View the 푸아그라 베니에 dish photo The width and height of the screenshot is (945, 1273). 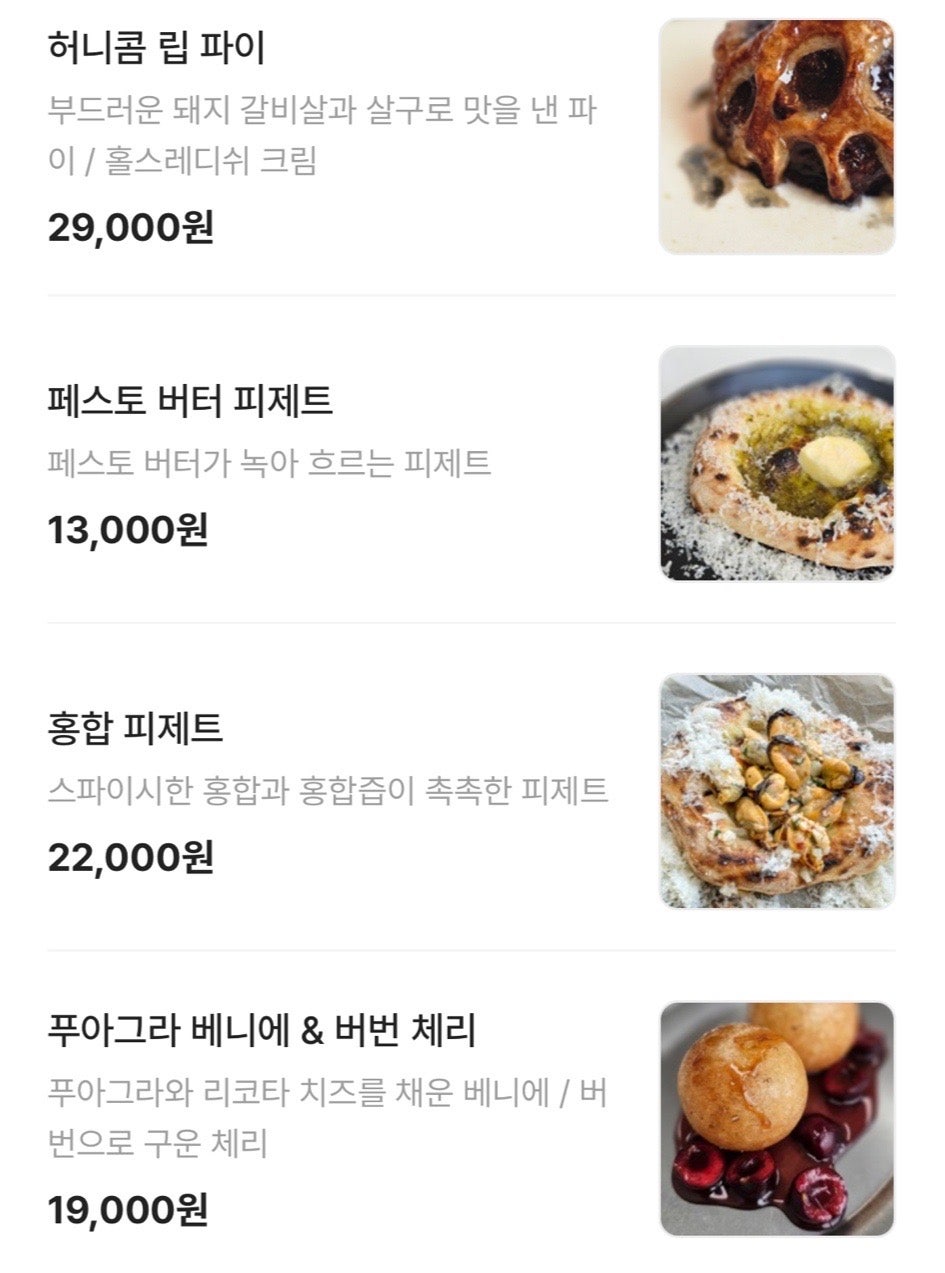(x=776, y=1119)
